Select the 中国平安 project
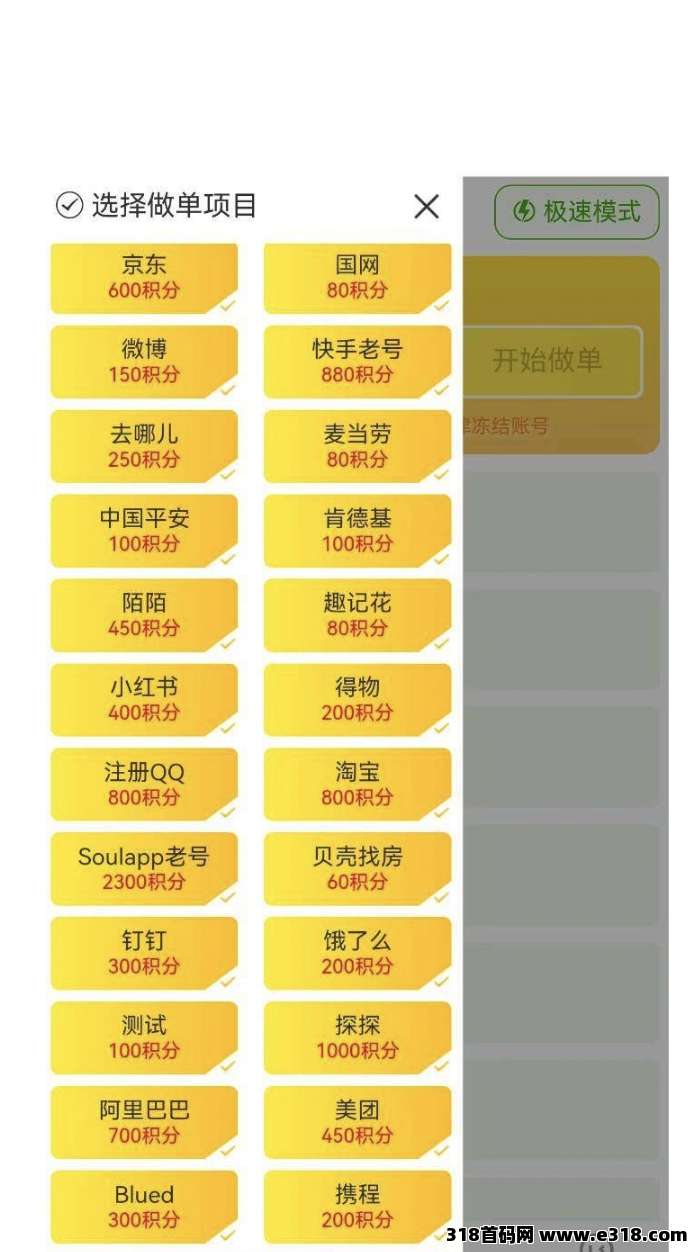 point(144,530)
